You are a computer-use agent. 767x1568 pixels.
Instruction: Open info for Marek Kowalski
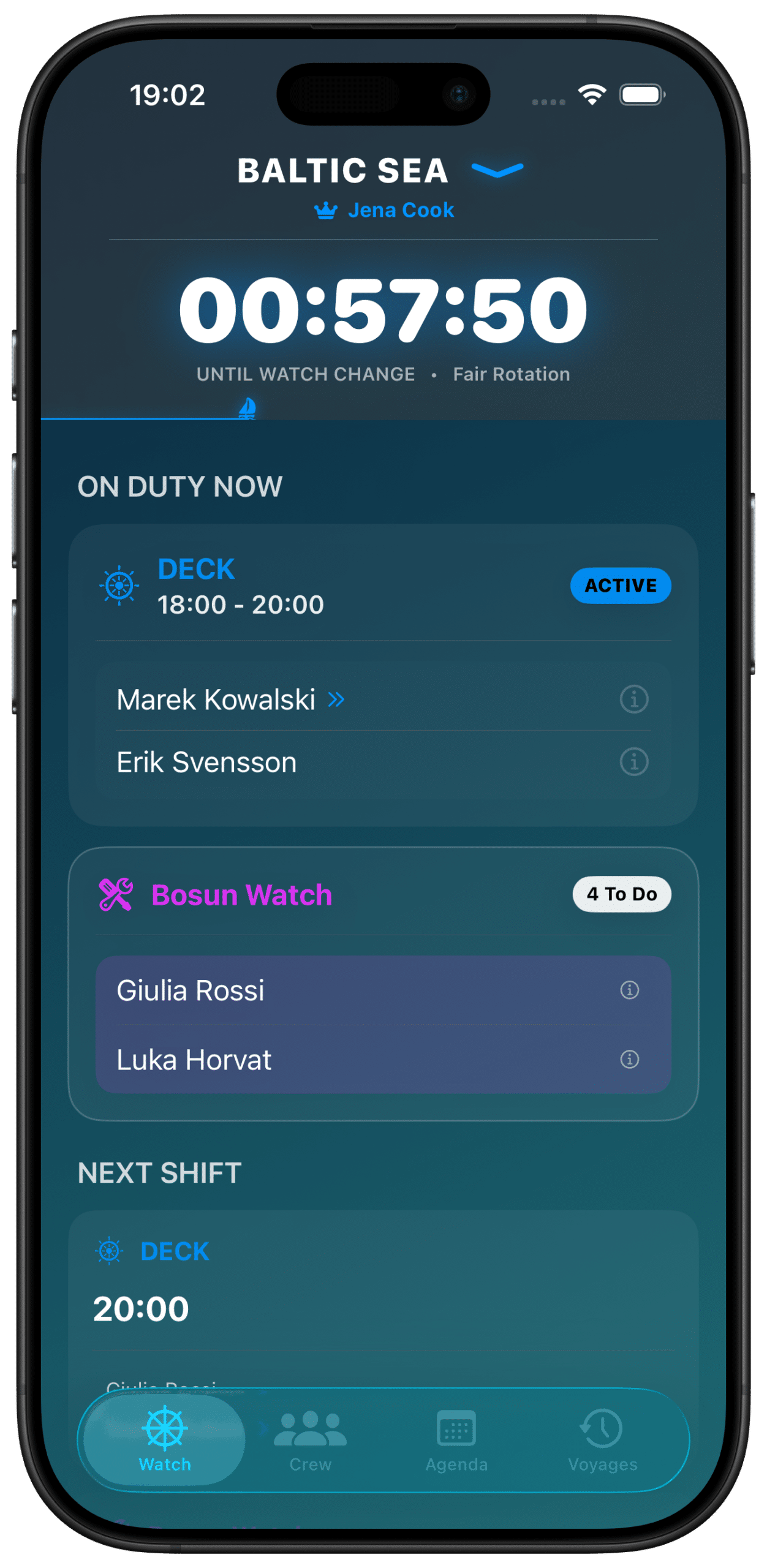click(634, 699)
